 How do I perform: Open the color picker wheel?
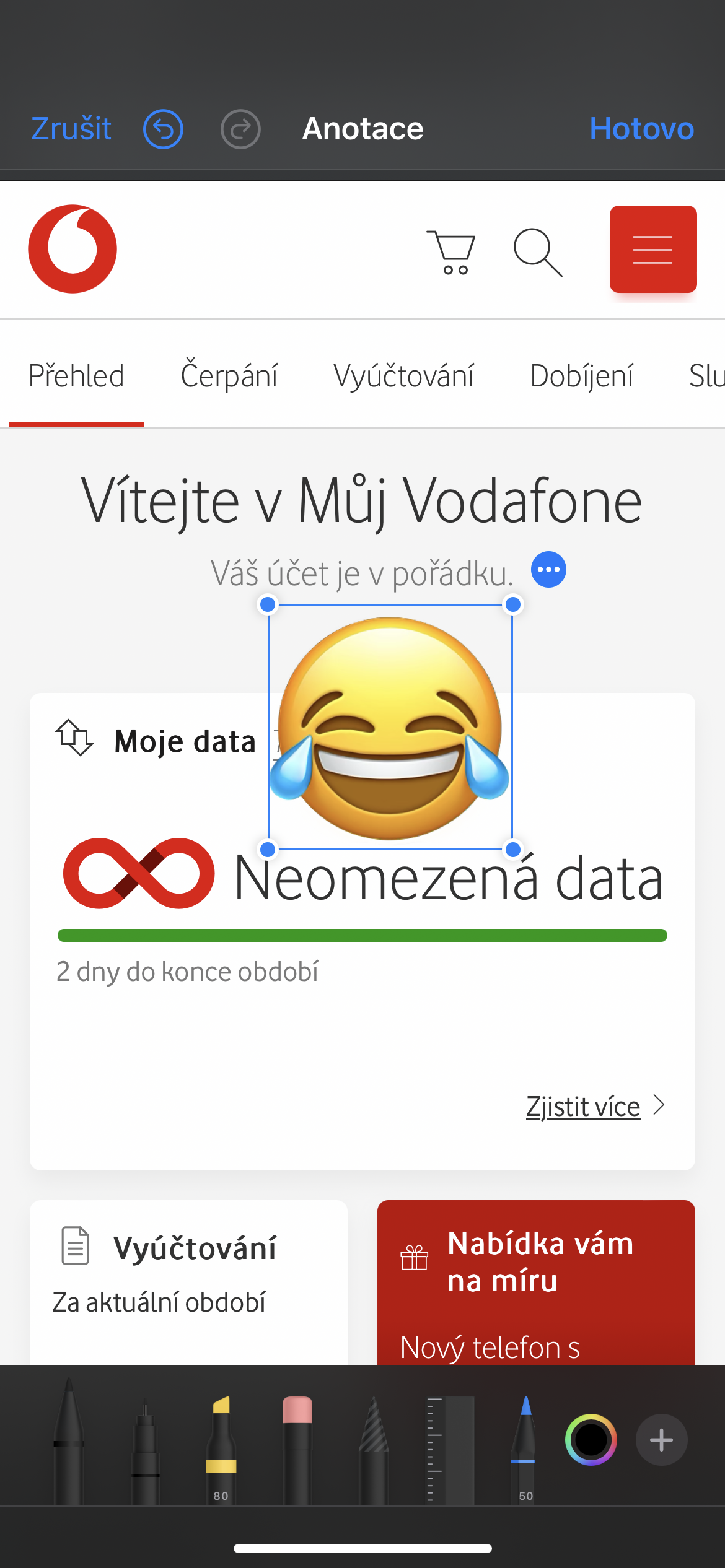coord(591,1440)
